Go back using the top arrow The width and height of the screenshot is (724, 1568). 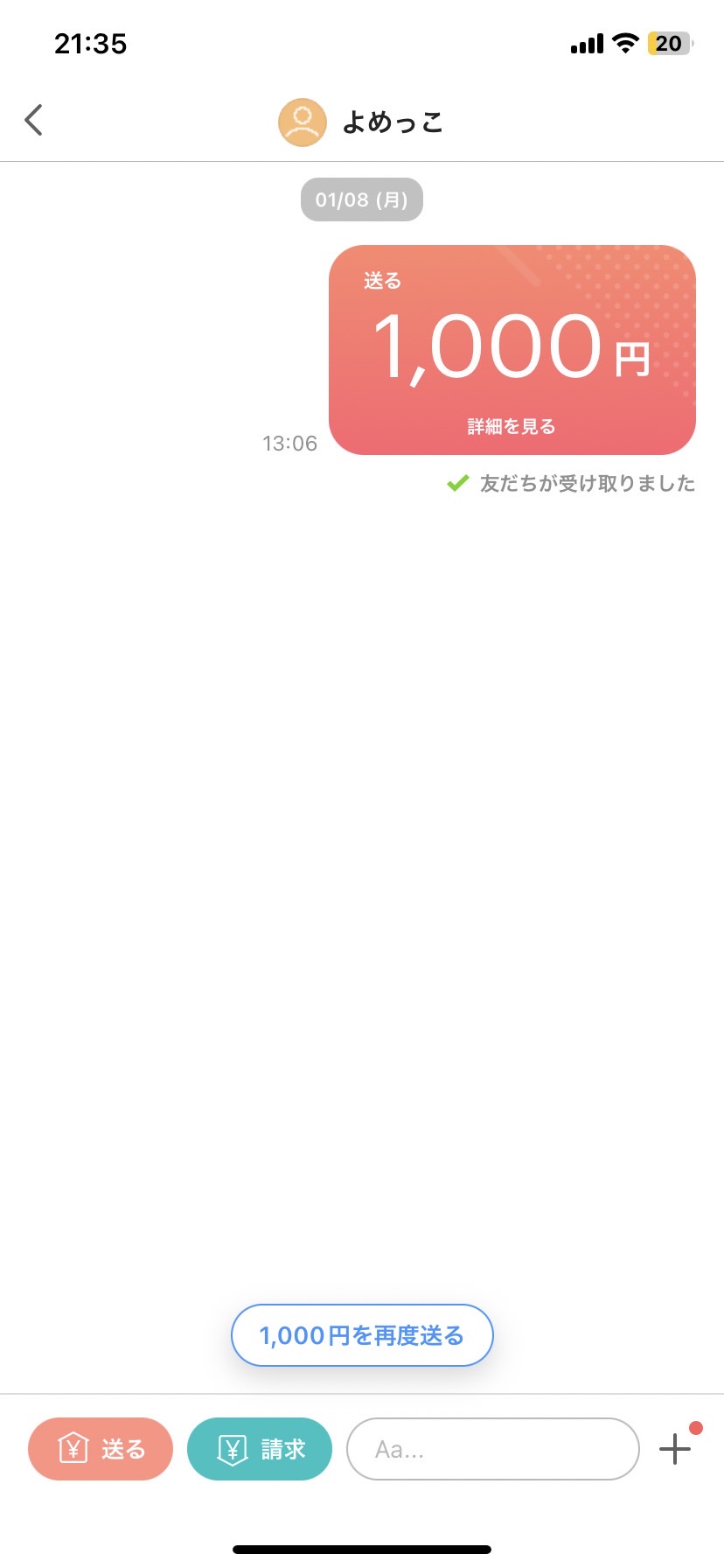(x=33, y=121)
